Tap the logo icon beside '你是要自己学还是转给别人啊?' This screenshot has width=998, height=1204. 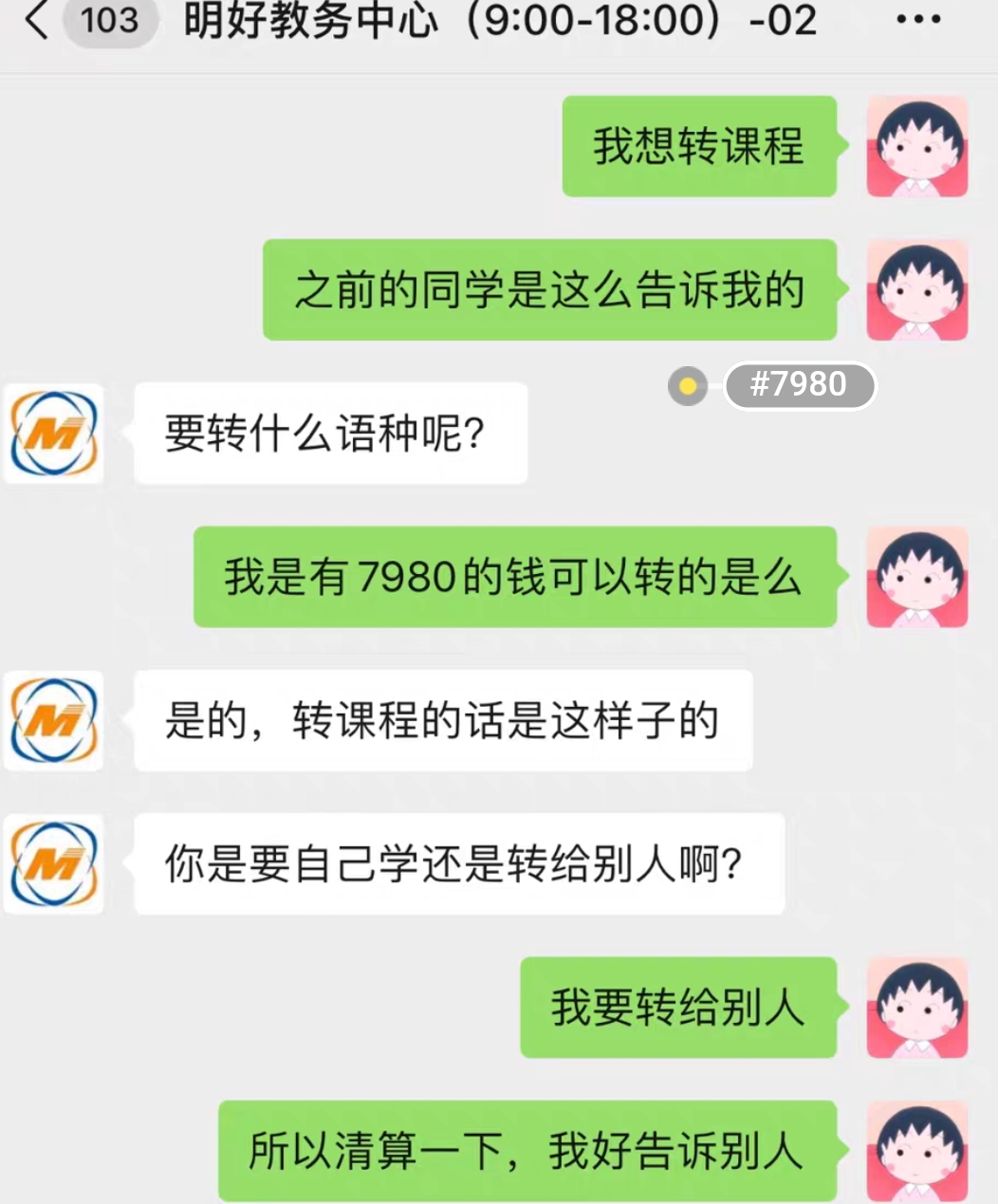53,865
